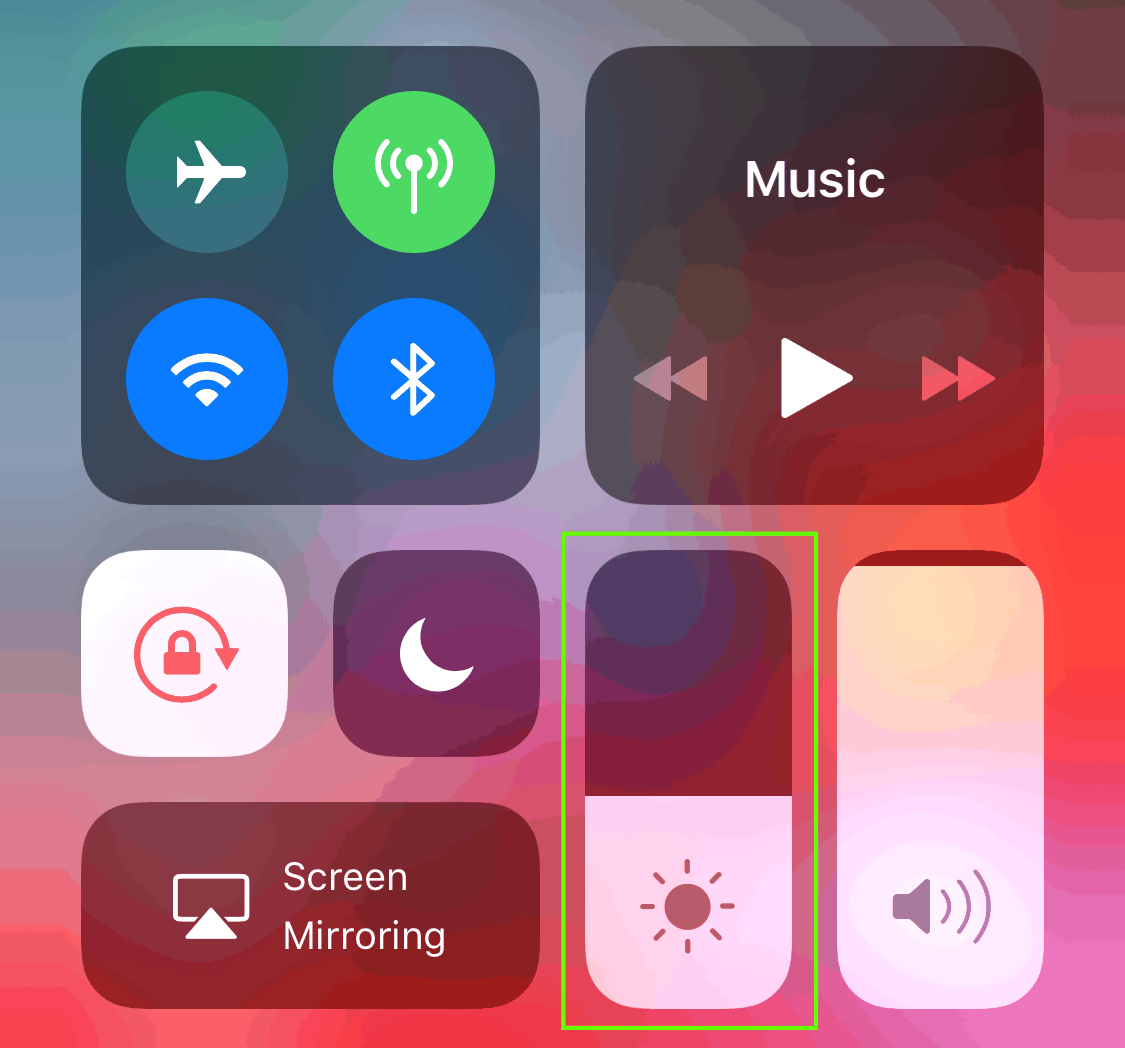1125x1048 pixels.
Task: Enable Airplane Mode
Action: 207,173
